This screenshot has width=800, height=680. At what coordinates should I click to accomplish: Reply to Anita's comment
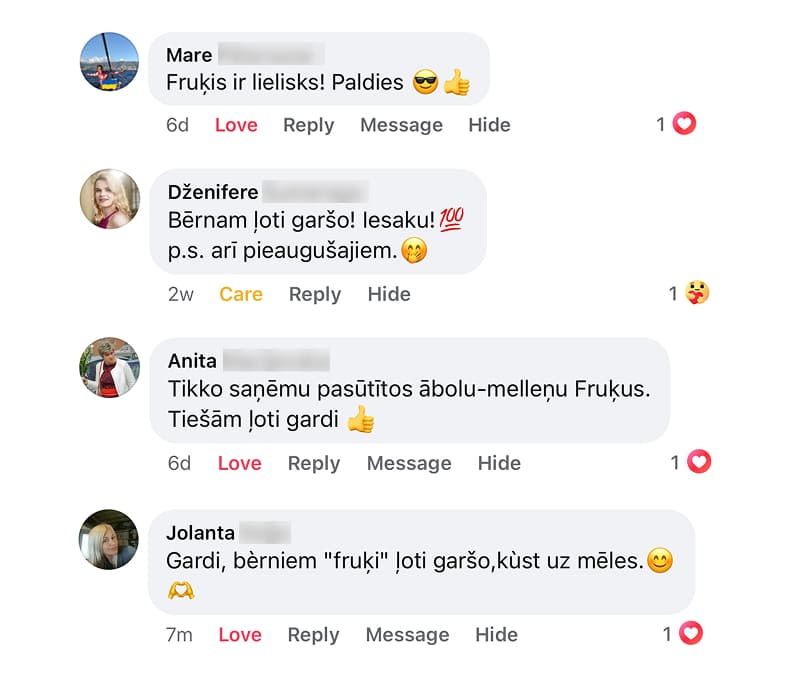tap(314, 463)
